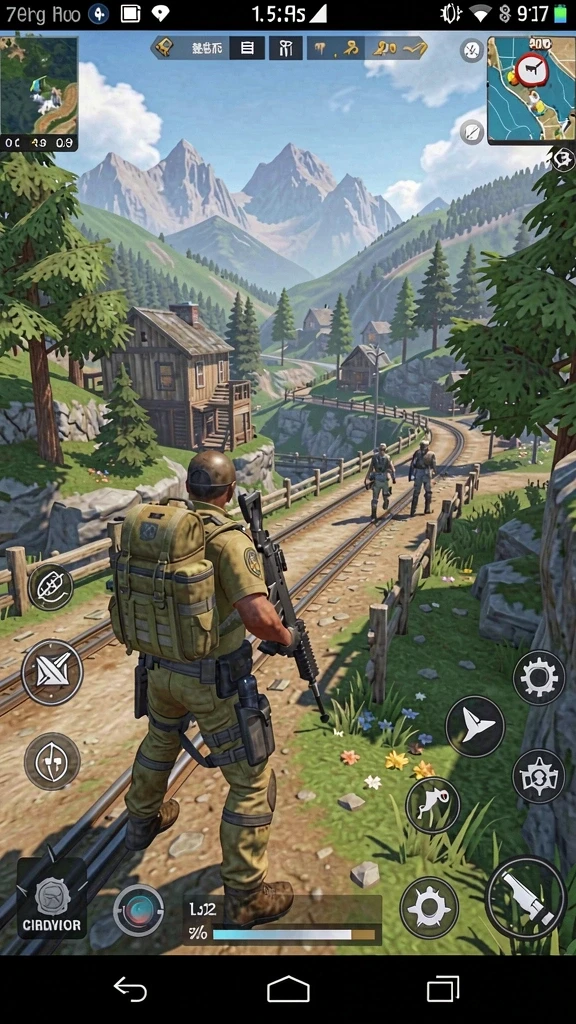576x1024 pixels.
Task: Tap the round crouching figure button
Action: [432, 806]
